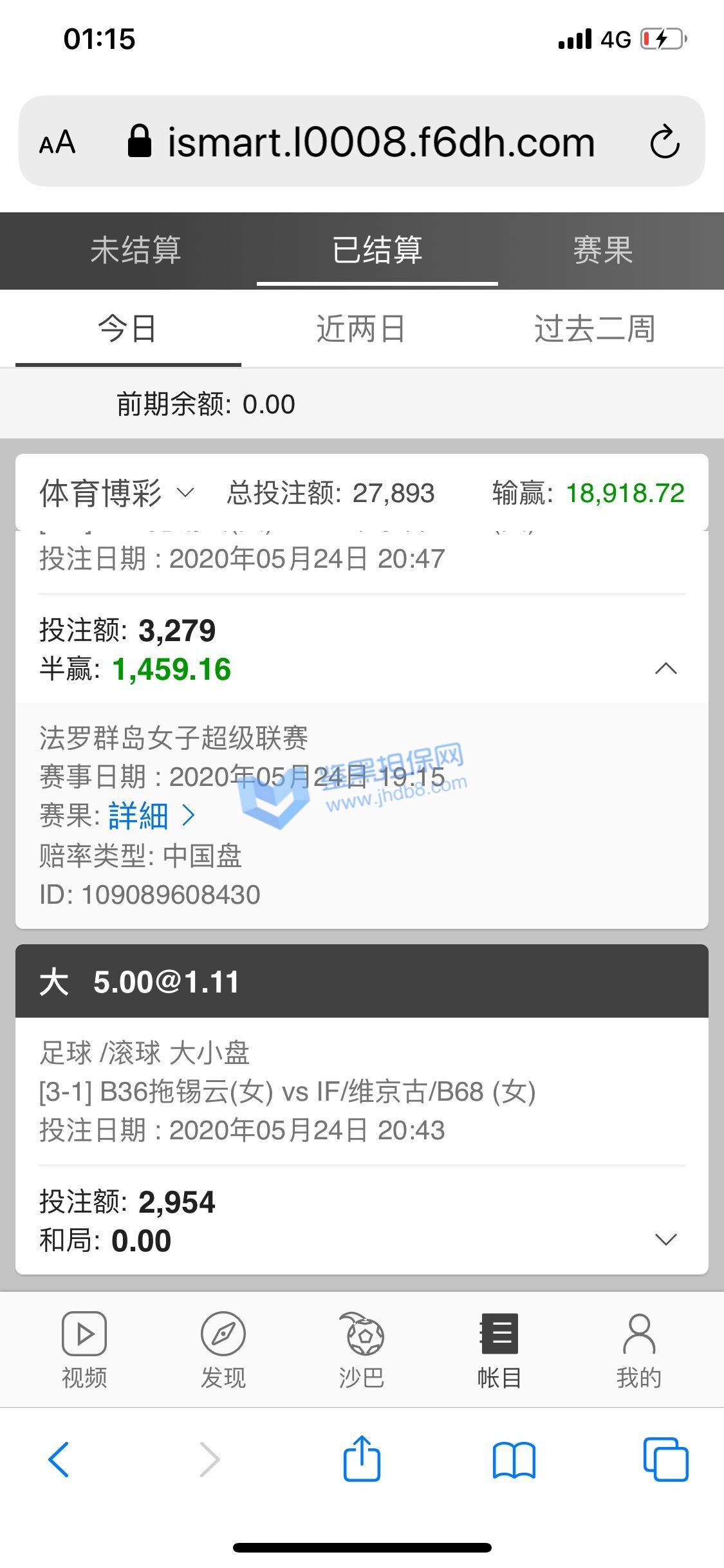The height and width of the screenshot is (1568, 724).
Task: Show open Safari tabs
Action: click(x=665, y=1459)
